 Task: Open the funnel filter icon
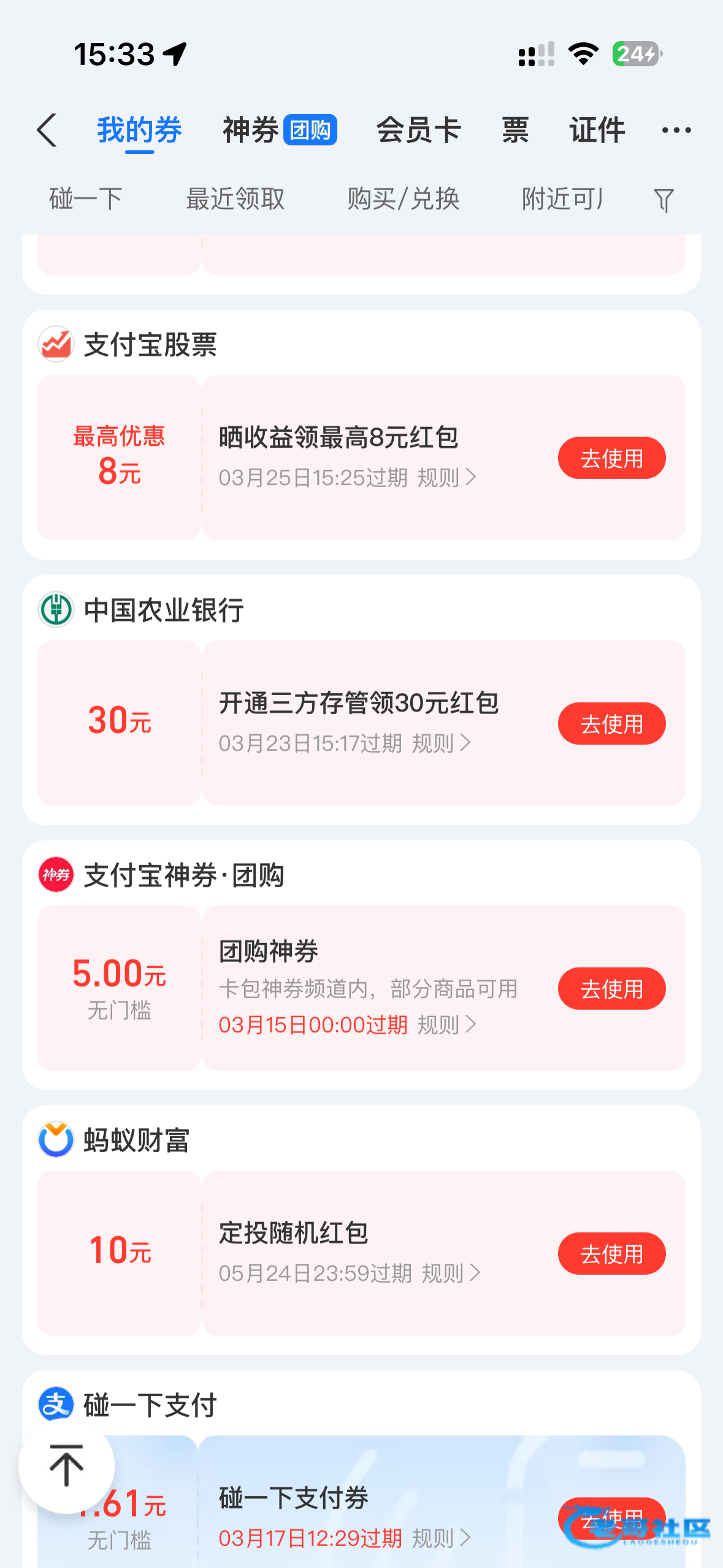tap(664, 200)
